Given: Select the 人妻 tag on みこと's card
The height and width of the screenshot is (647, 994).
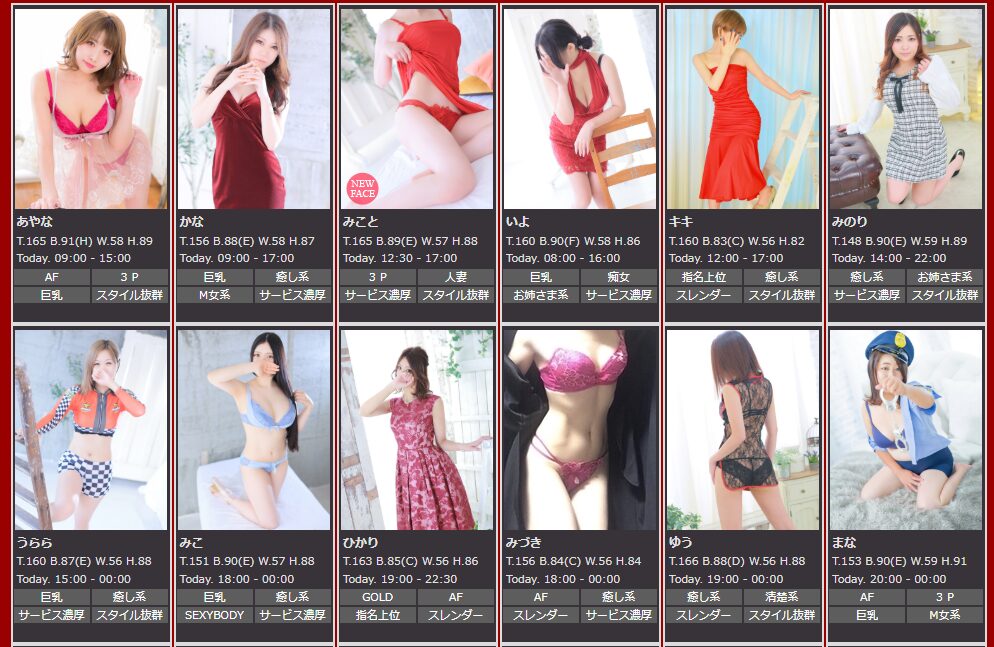Looking at the screenshot, I should (x=456, y=277).
